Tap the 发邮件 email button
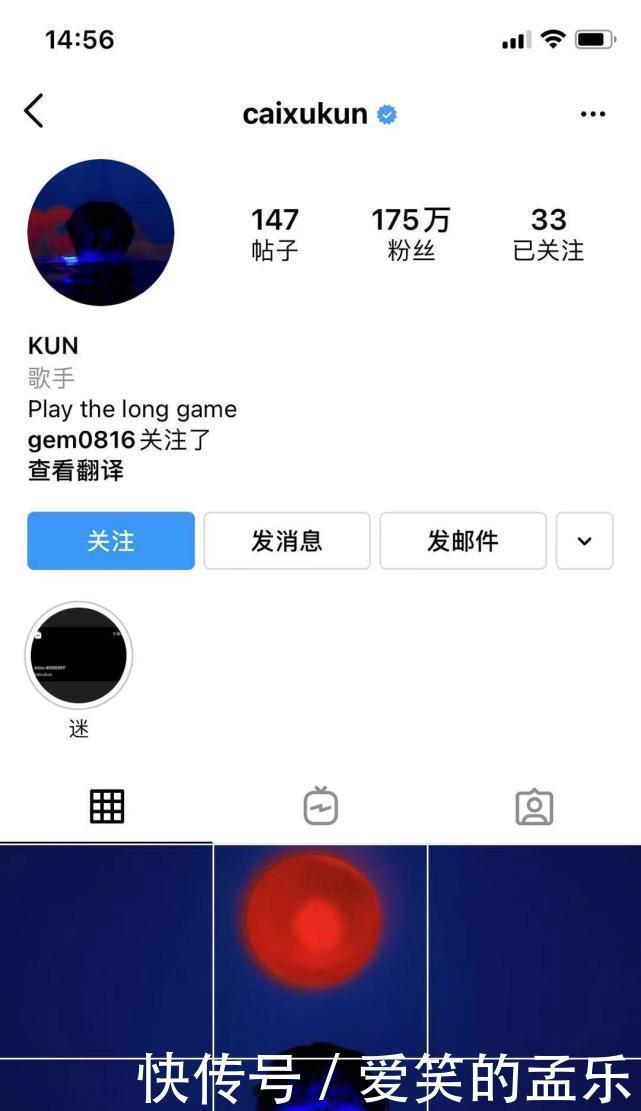641x1111 pixels. click(x=463, y=541)
